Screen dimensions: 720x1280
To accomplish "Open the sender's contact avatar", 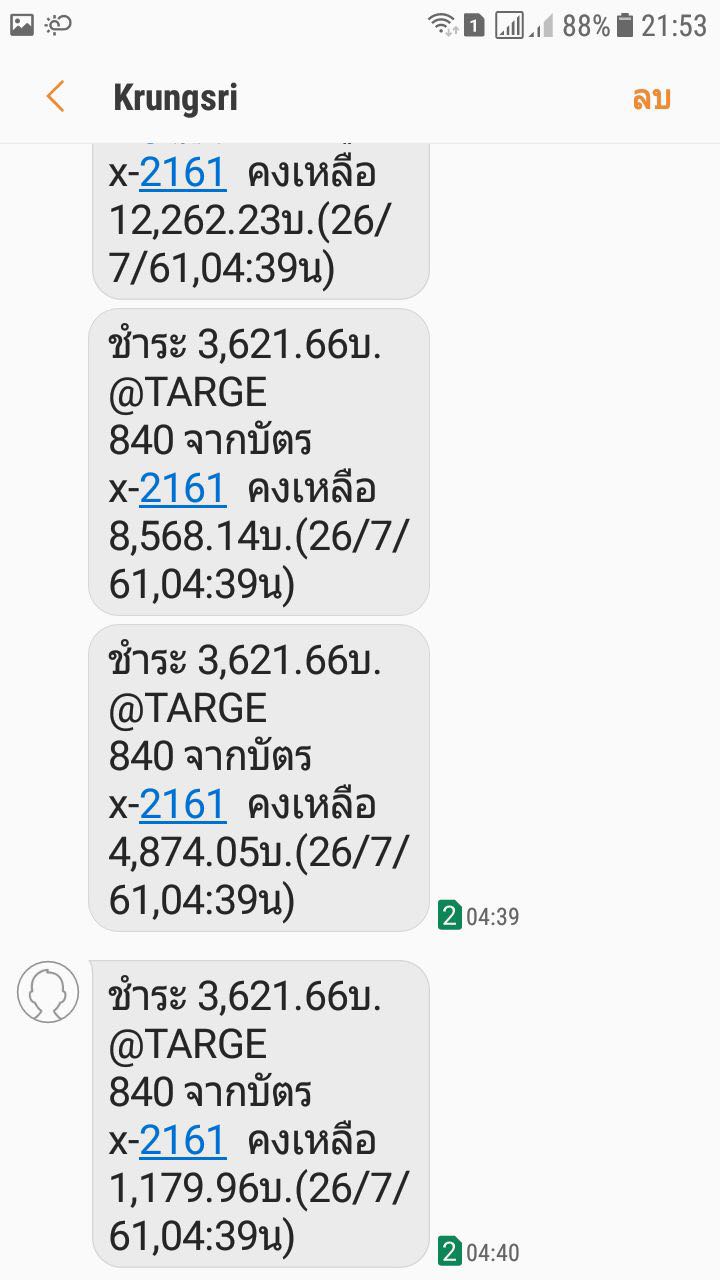I will (48, 992).
